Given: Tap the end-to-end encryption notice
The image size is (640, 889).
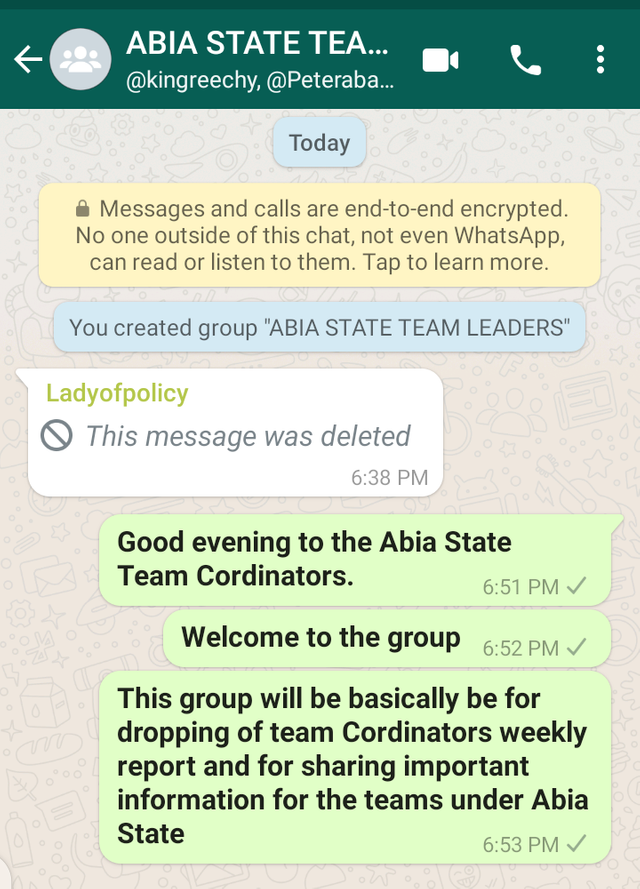Looking at the screenshot, I should point(320,236).
